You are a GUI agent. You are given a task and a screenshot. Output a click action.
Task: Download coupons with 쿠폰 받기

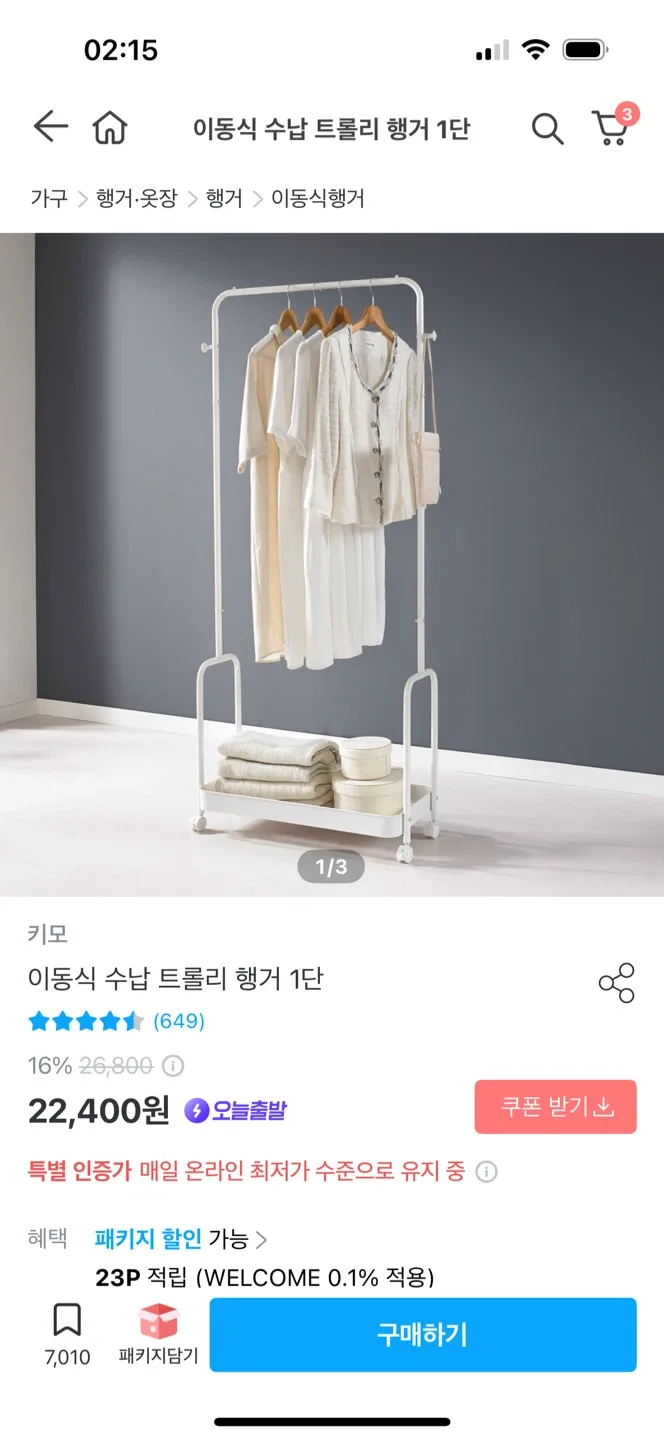(555, 1107)
